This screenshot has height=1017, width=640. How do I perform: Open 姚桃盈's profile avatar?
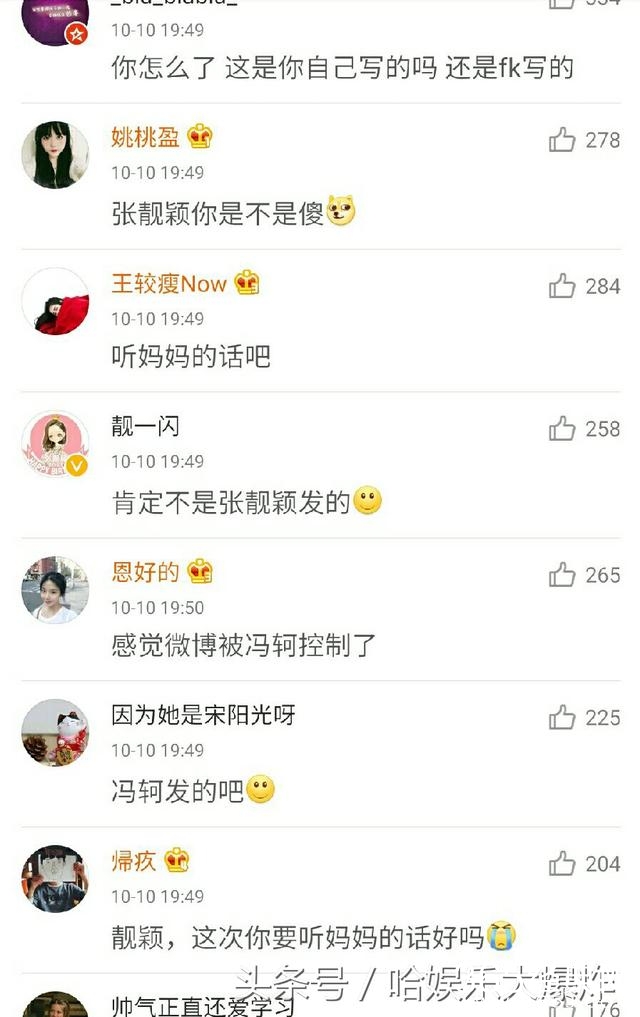(x=55, y=155)
